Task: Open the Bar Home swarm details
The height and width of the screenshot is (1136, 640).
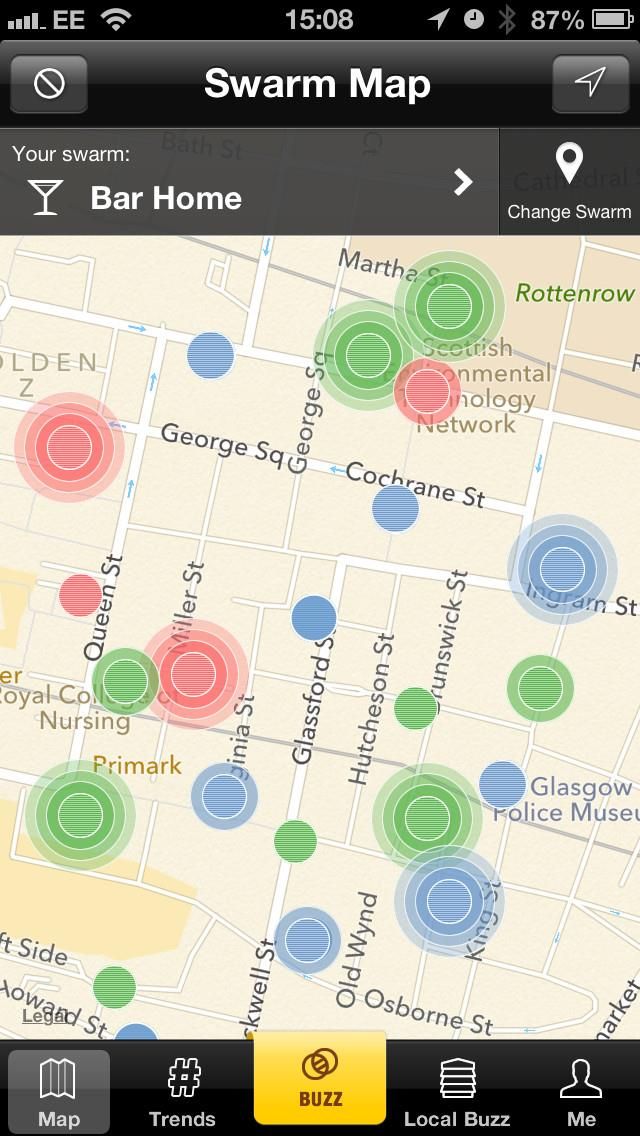Action: pos(249,182)
